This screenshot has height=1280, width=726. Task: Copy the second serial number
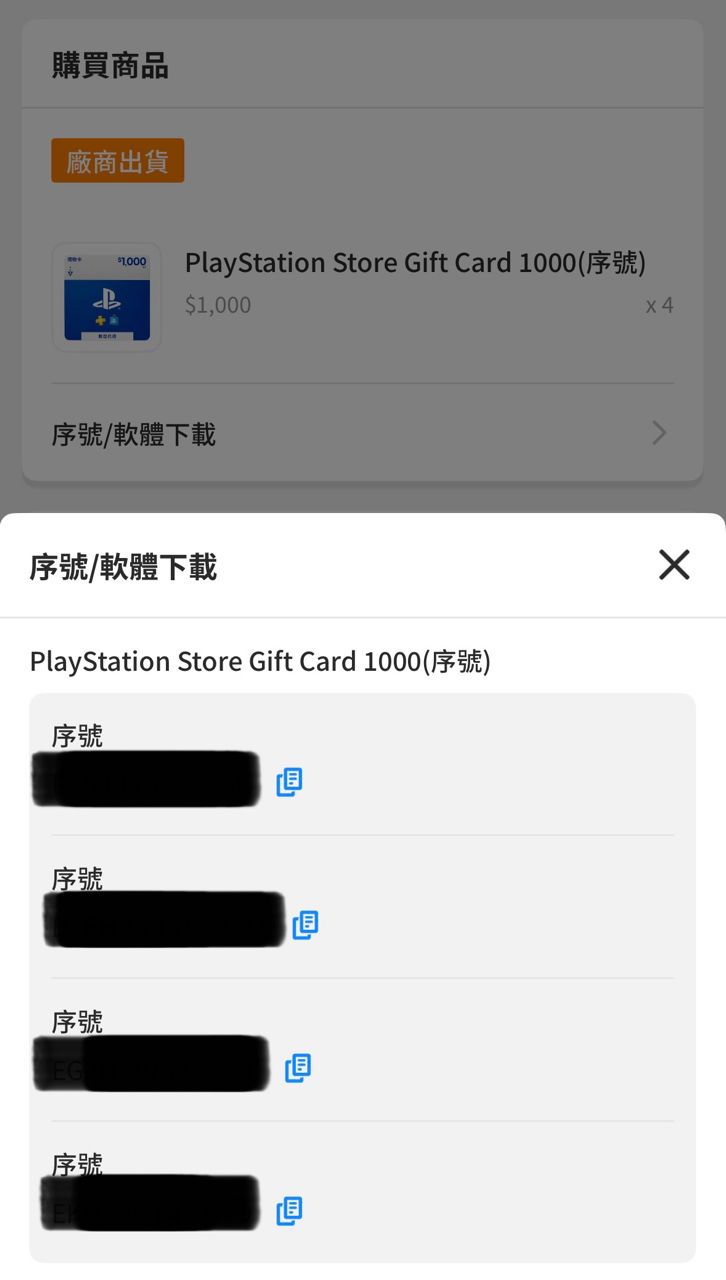[305, 925]
